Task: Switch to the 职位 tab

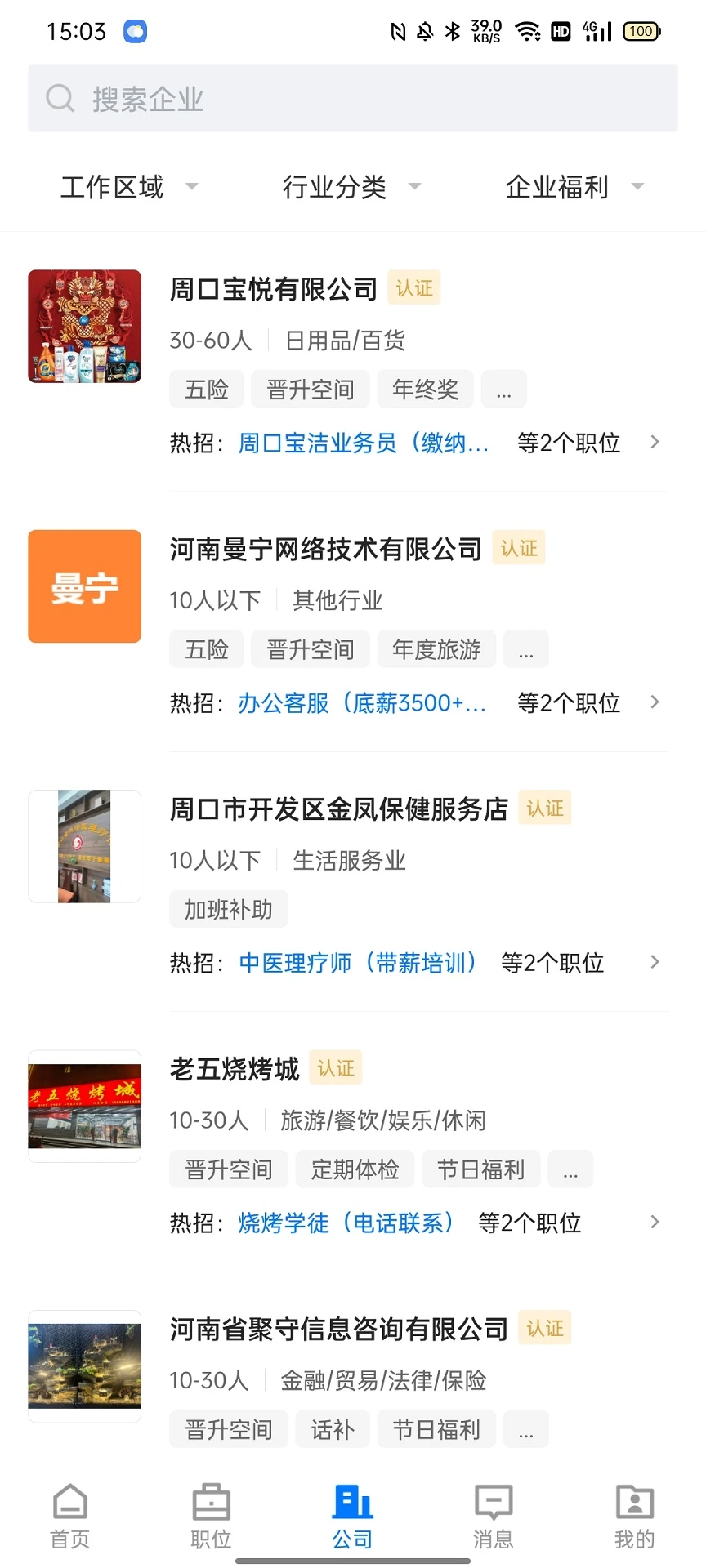Action: [210, 1515]
